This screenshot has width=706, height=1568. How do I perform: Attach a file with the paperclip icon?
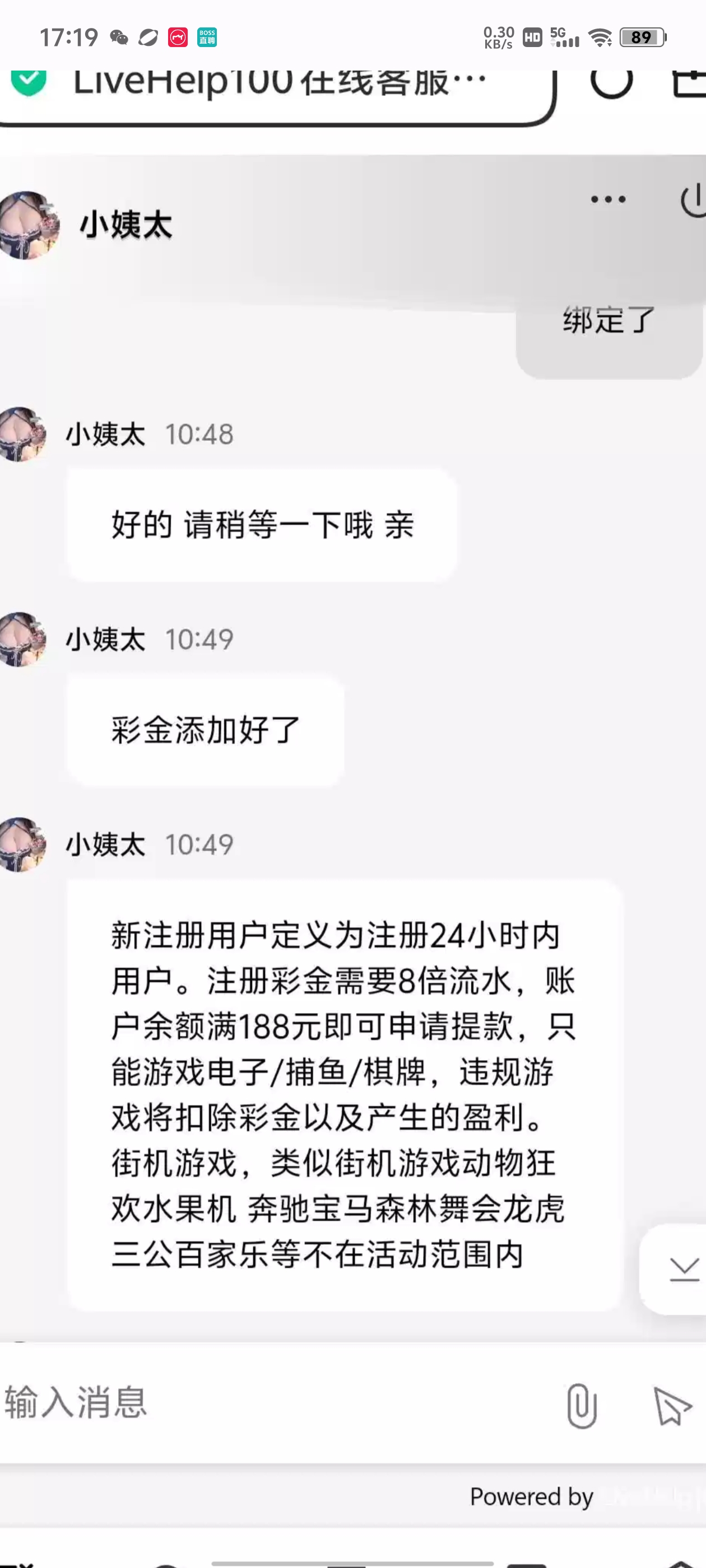581,1405
